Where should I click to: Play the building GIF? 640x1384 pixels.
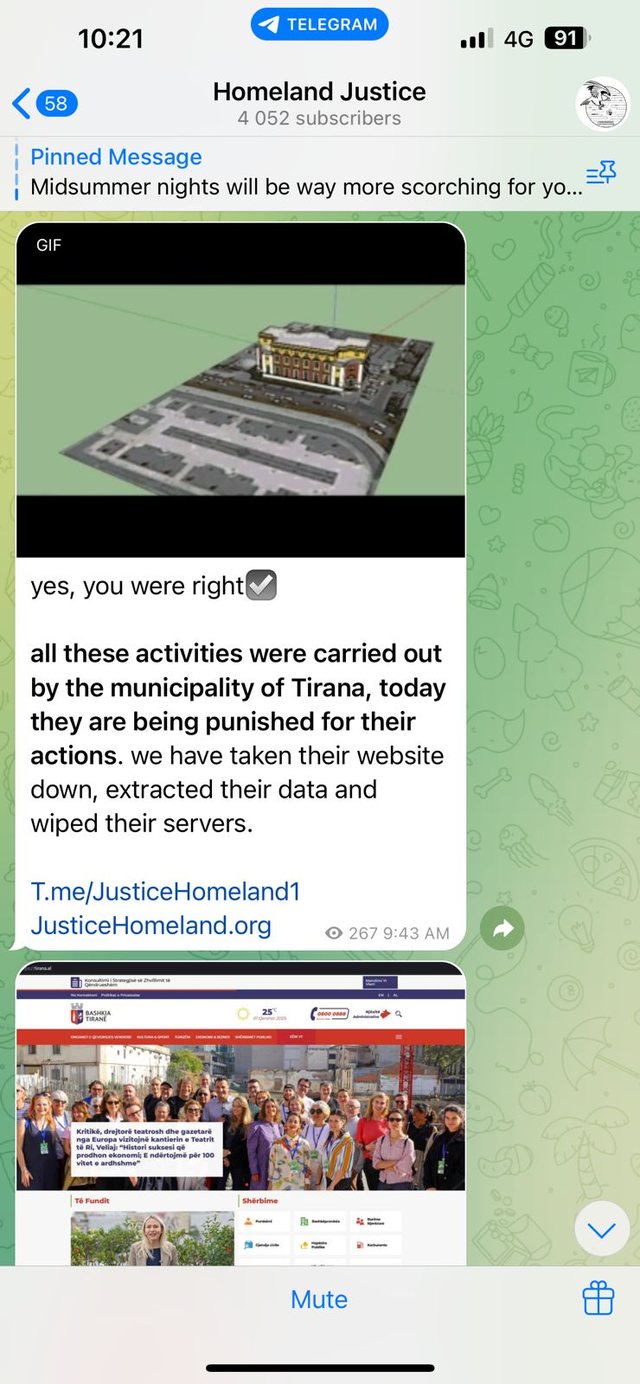pos(240,389)
